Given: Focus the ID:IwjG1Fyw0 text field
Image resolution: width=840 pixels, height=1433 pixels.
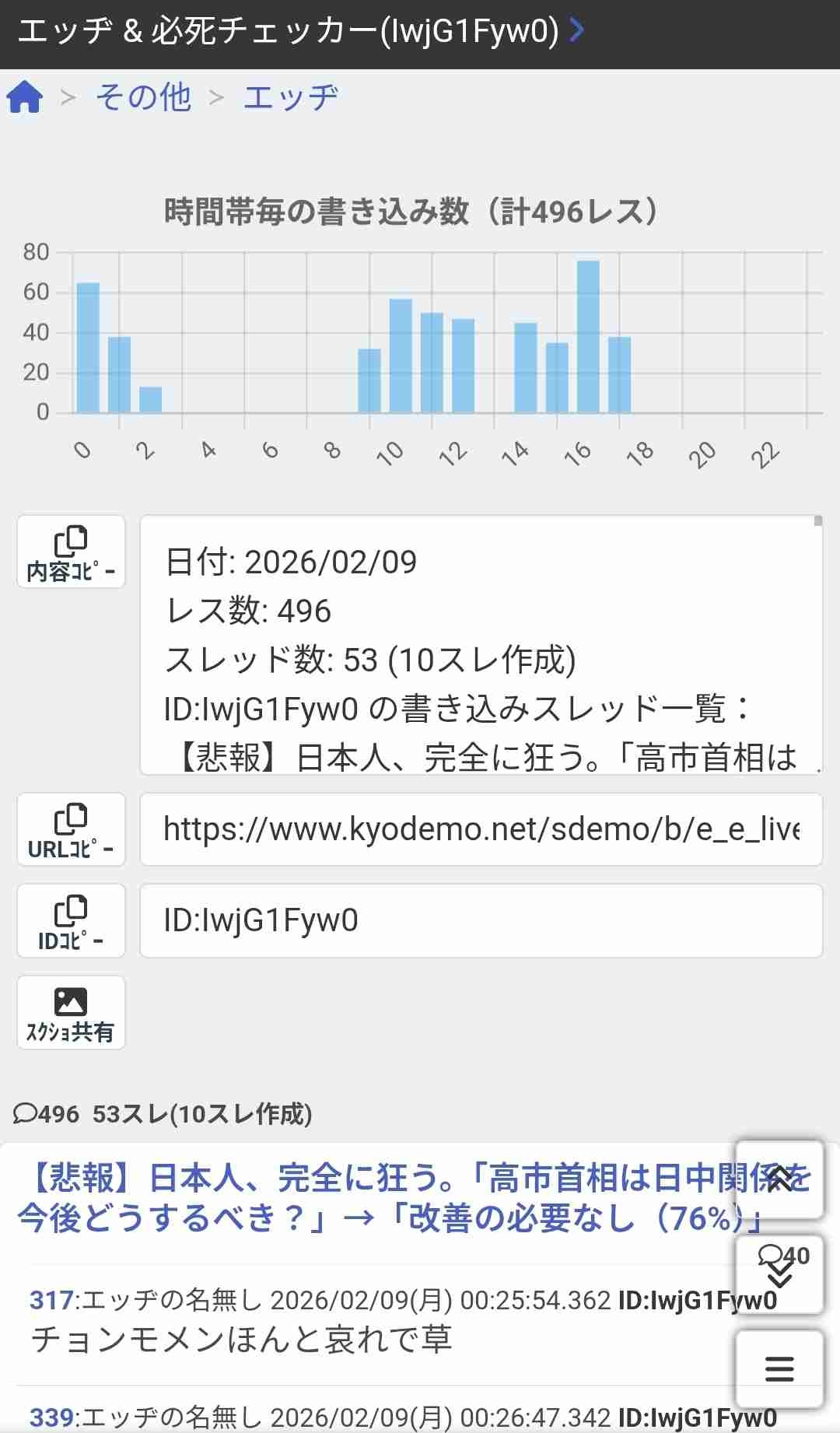Looking at the screenshot, I should (x=481, y=921).
